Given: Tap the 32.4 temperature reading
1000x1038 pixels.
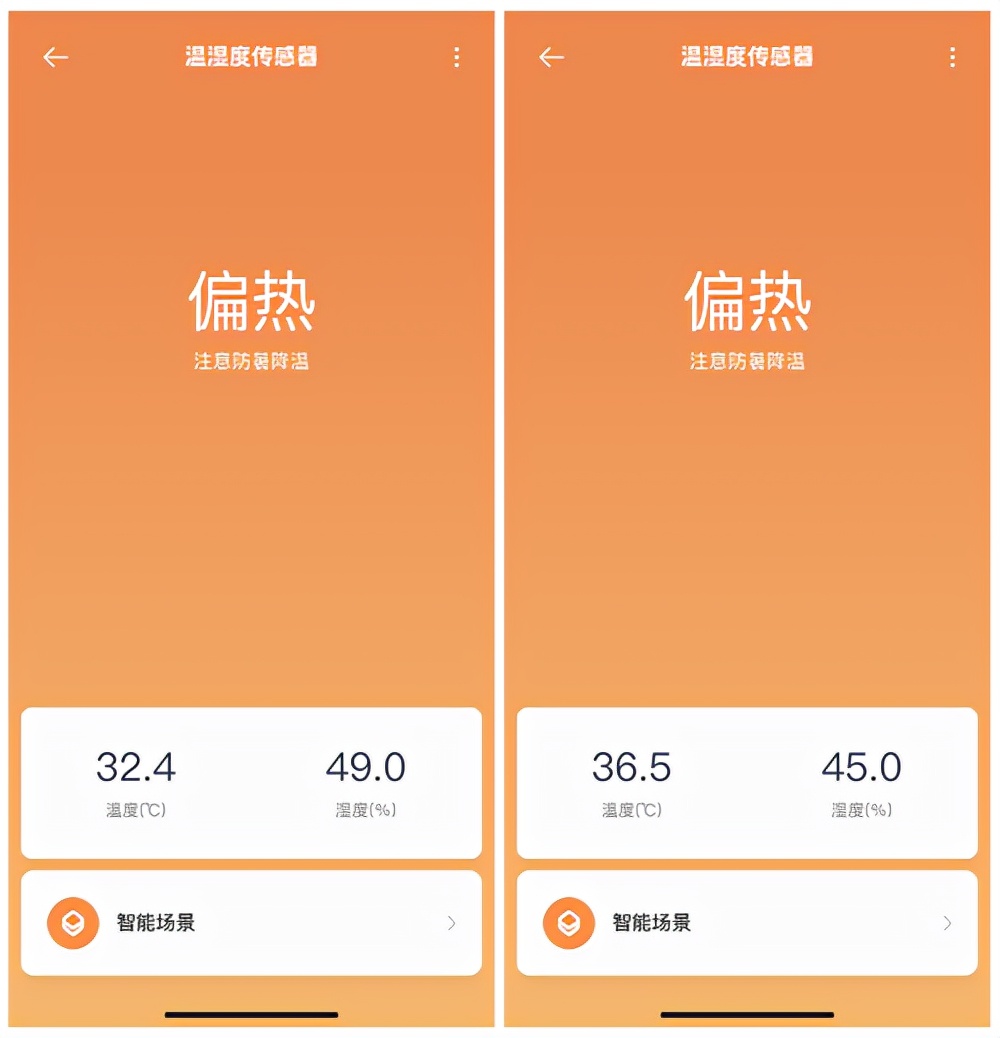Looking at the screenshot, I should coord(136,767).
